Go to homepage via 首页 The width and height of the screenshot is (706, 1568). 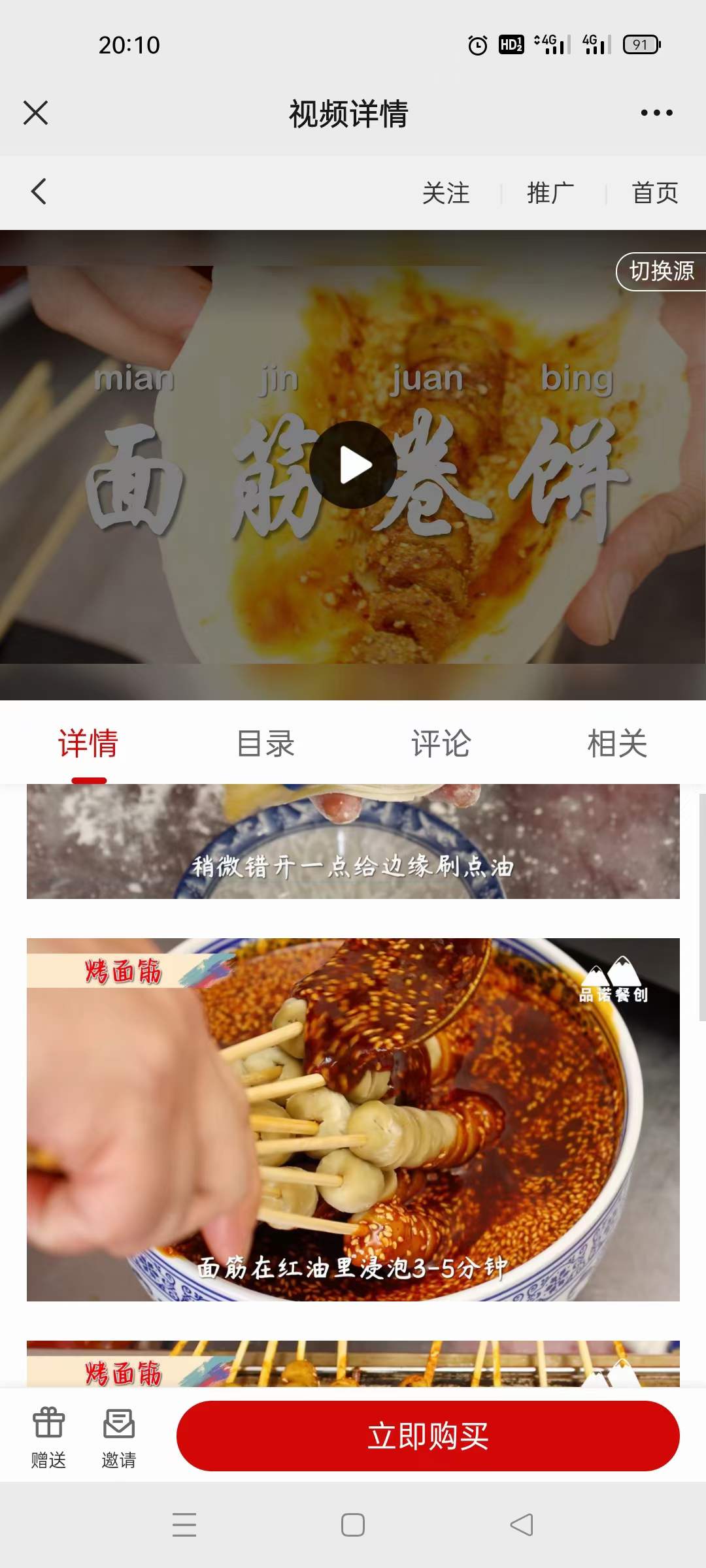coord(654,192)
